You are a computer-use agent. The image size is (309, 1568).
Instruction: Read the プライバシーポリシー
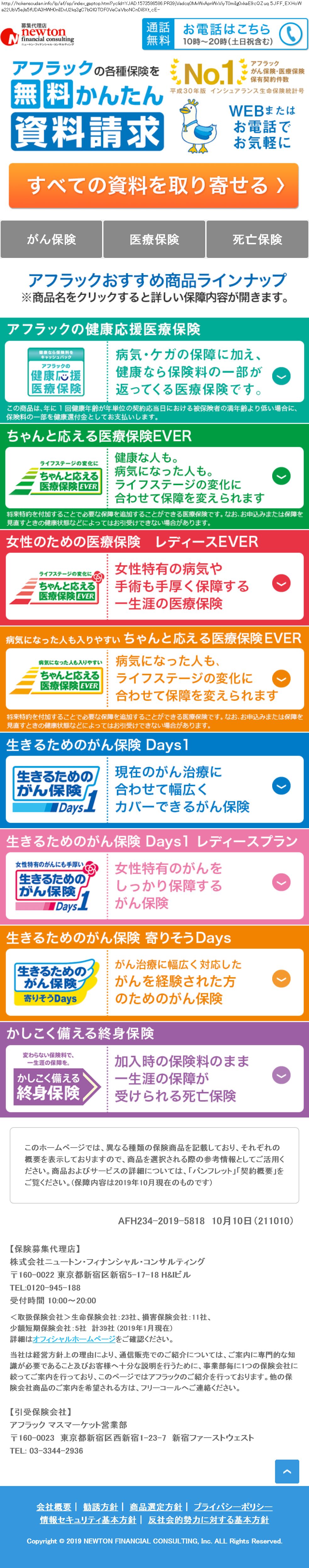(x=233, y=1506)
